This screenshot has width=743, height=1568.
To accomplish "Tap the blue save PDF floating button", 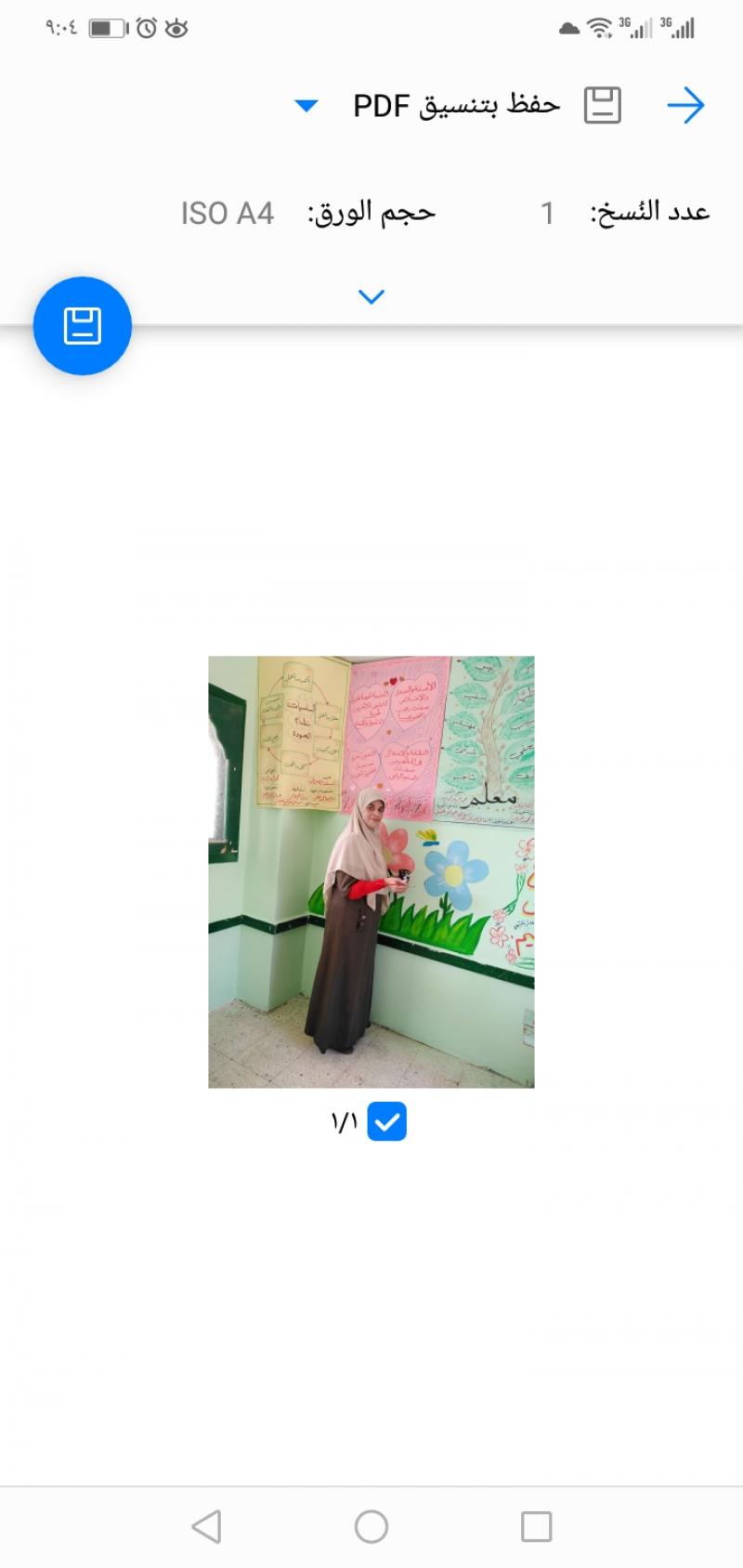I will click(x=83, y=326).
